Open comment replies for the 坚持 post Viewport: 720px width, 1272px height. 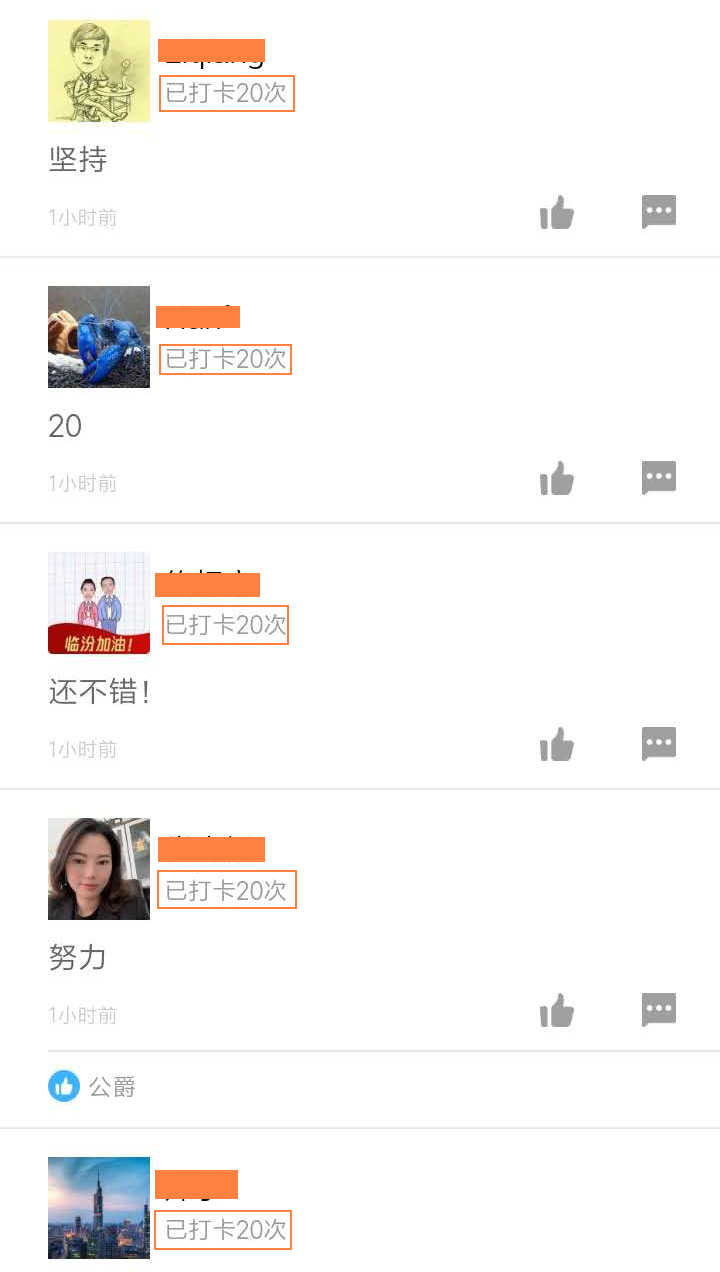[x=658, y=212]
